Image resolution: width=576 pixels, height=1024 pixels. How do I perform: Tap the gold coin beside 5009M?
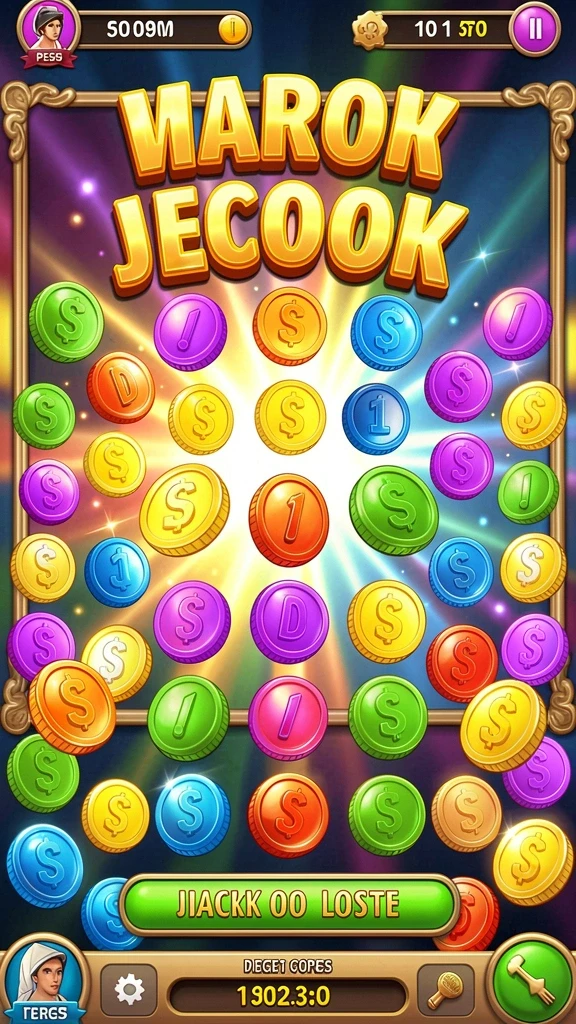click(x=232, y=30)
